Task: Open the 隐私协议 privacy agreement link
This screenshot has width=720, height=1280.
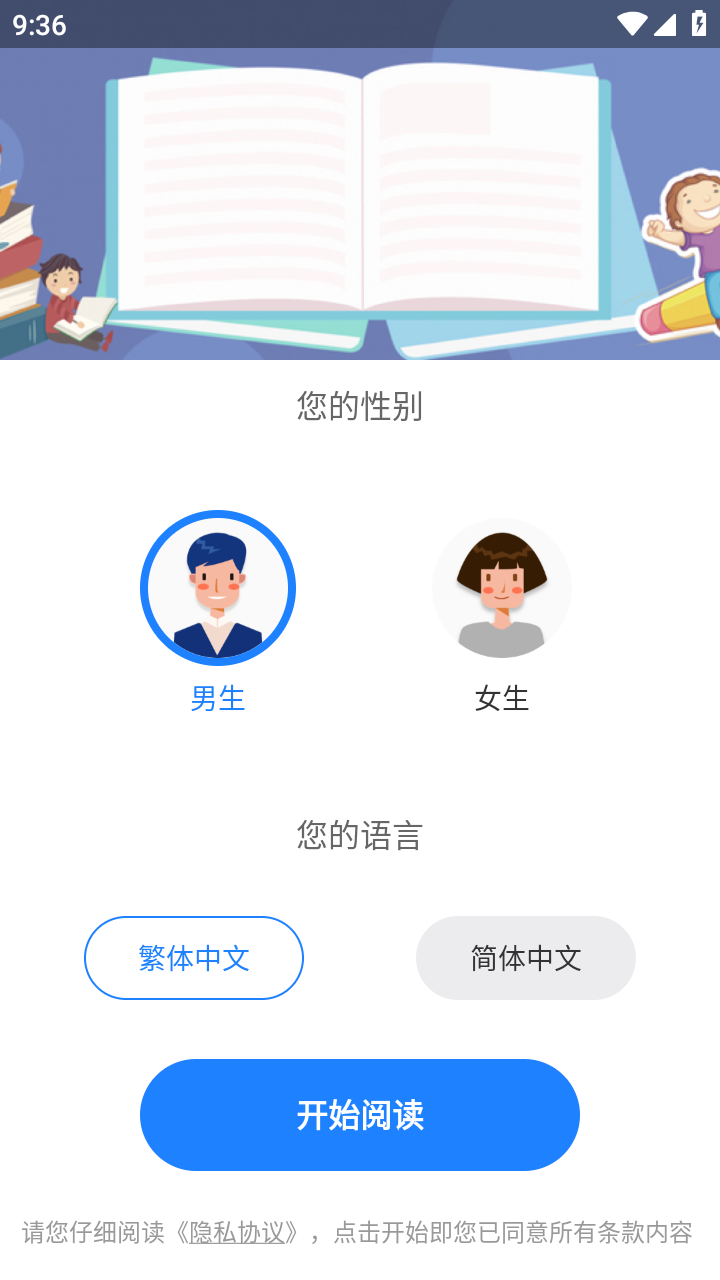Action: (237, 1232)
